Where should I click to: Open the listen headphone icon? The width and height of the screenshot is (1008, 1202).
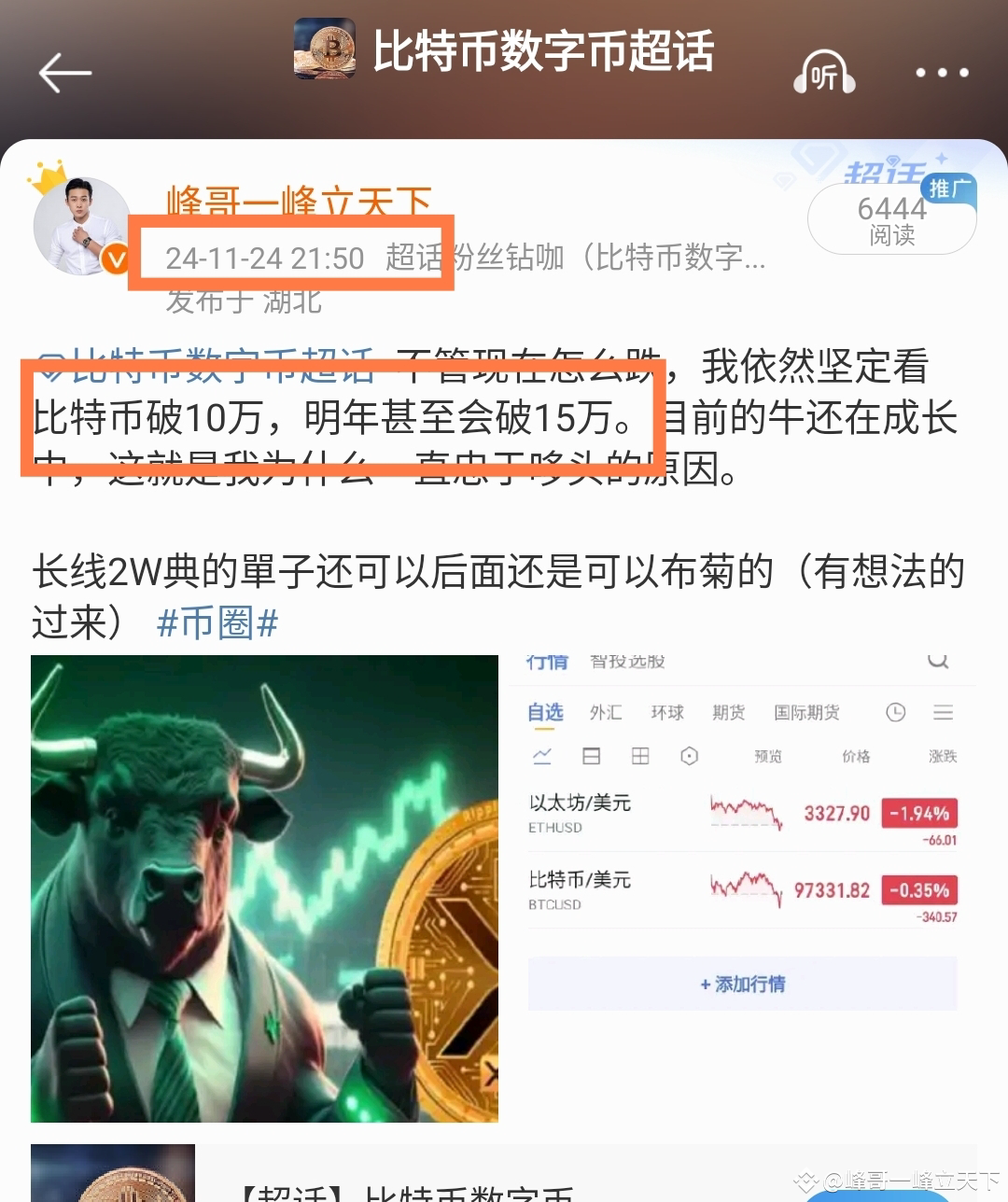pyautogui.click(x=824, y=73)
